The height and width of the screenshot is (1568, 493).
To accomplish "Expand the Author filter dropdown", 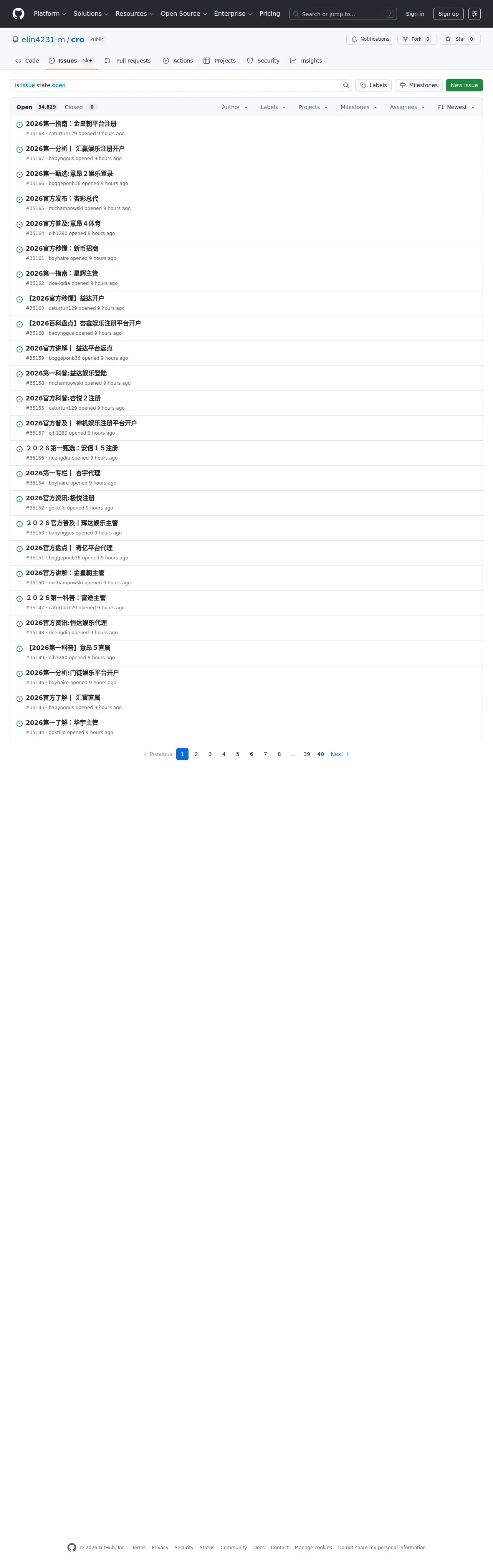I will click(235, 107).
